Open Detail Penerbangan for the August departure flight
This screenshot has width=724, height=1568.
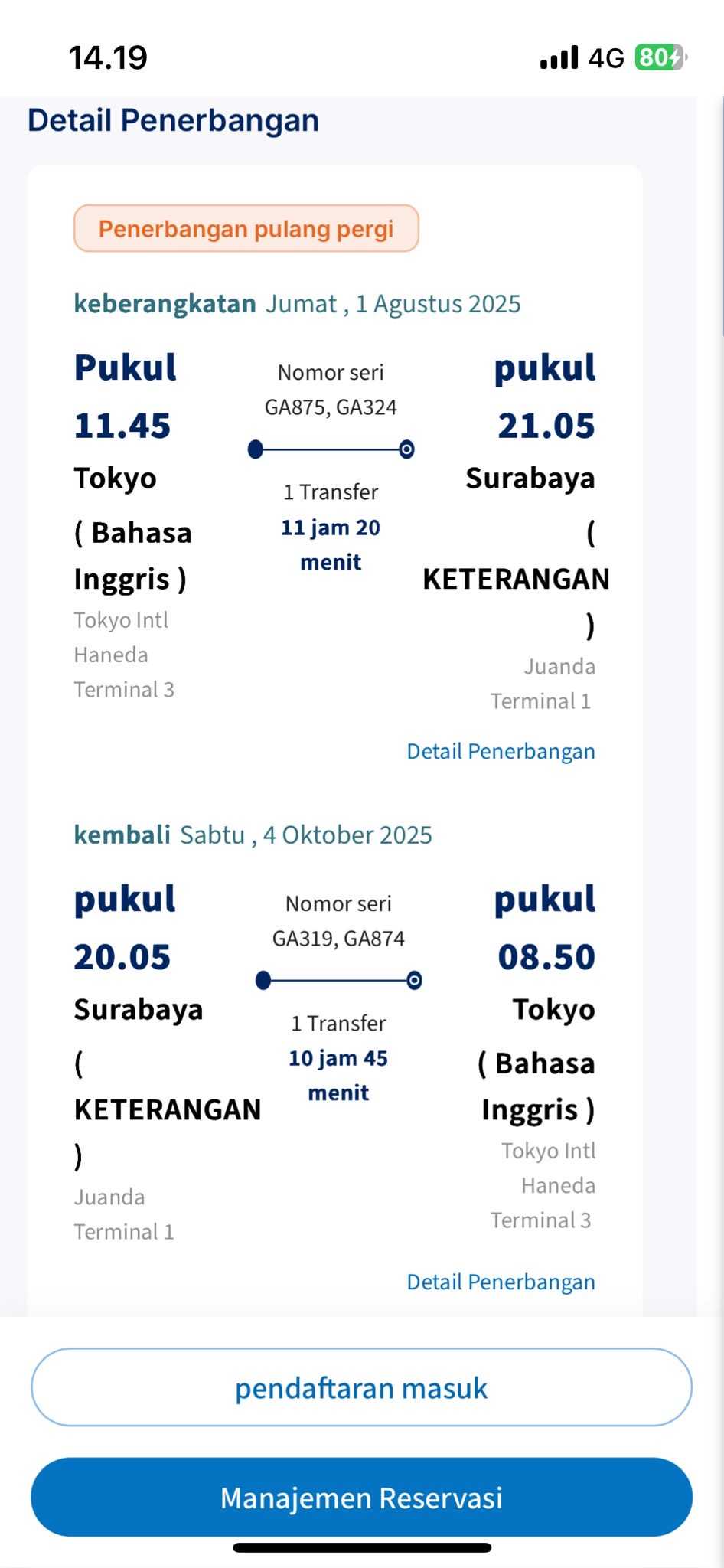click(x=501, y=751)
